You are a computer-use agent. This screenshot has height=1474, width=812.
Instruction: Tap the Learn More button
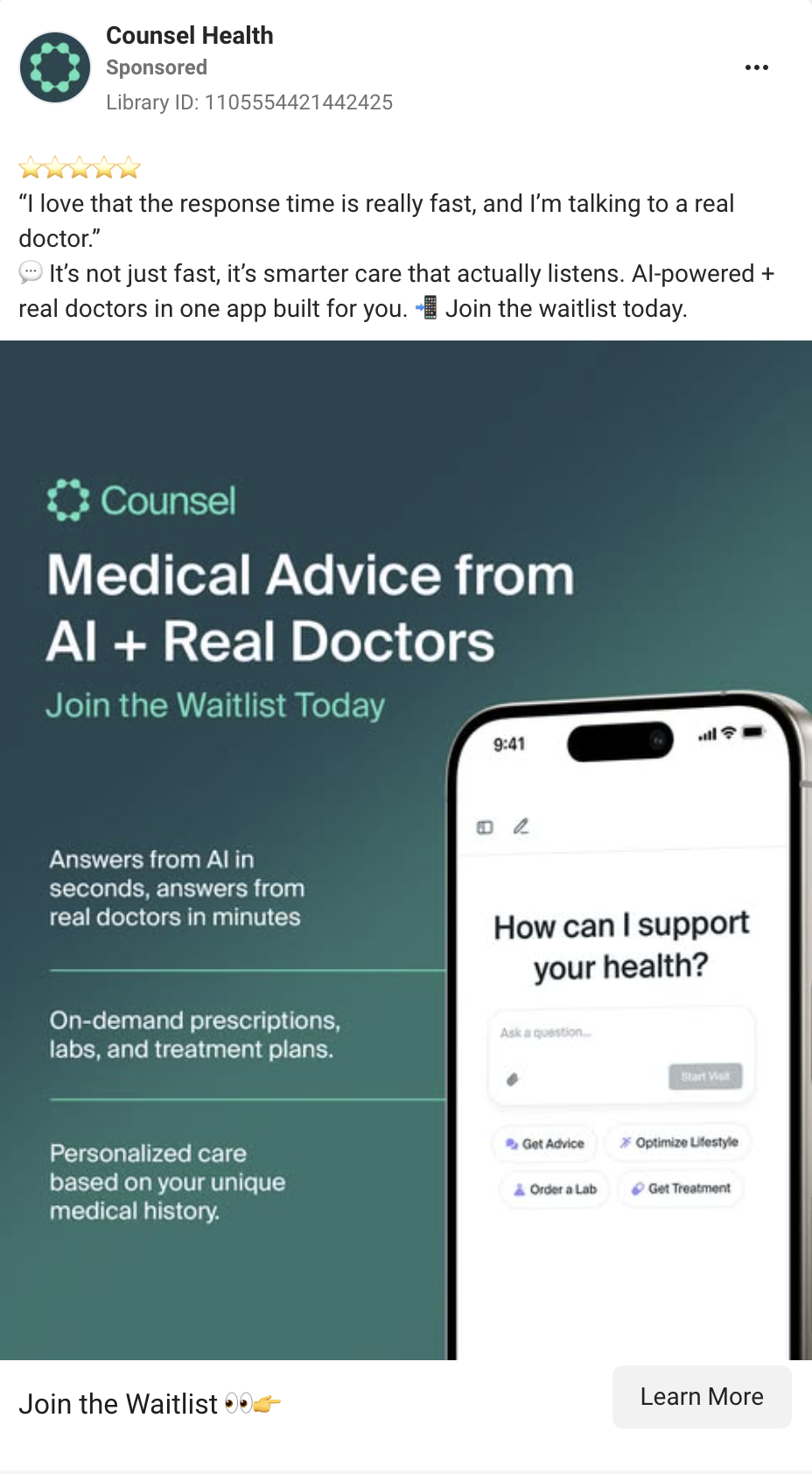pos(701,1397)
